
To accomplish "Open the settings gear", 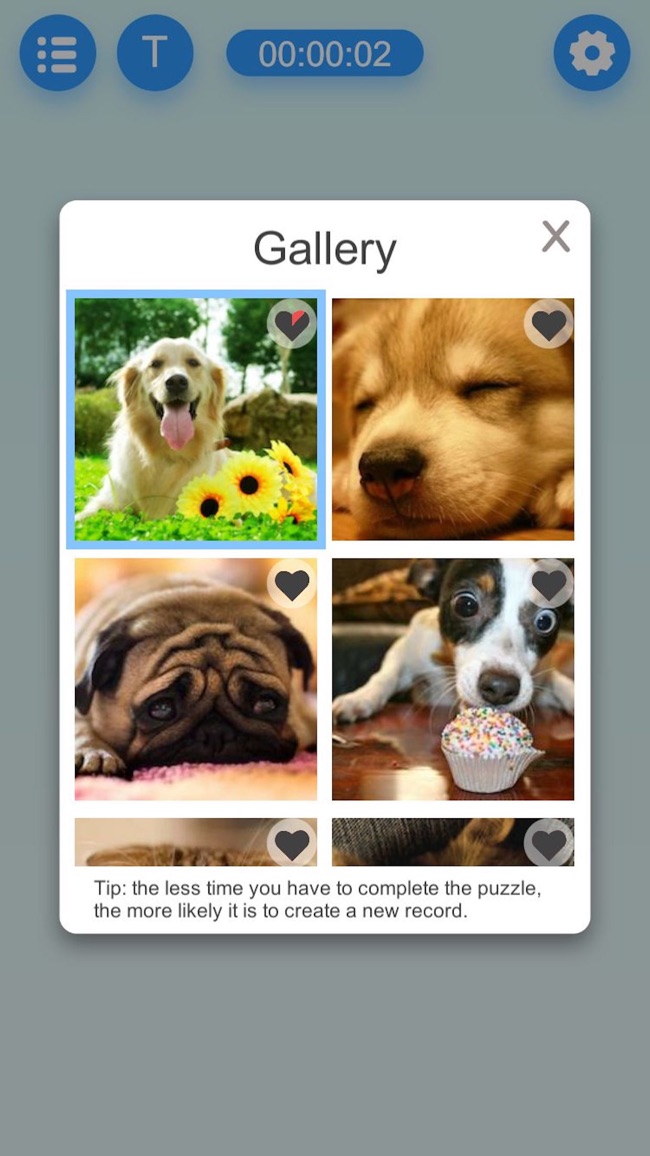I will coord(592,53).
